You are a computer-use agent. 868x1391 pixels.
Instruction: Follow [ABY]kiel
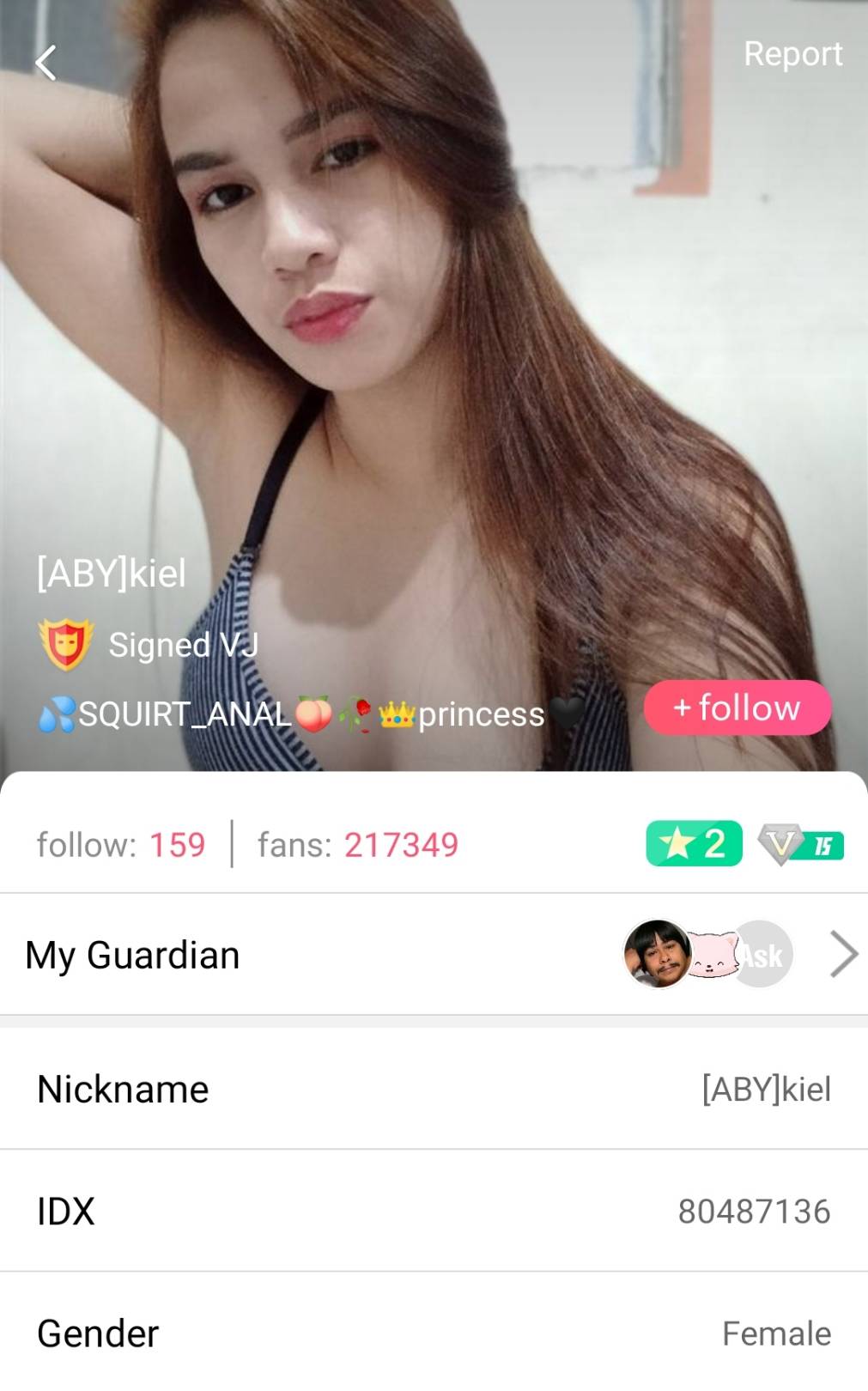pos(737,708)
